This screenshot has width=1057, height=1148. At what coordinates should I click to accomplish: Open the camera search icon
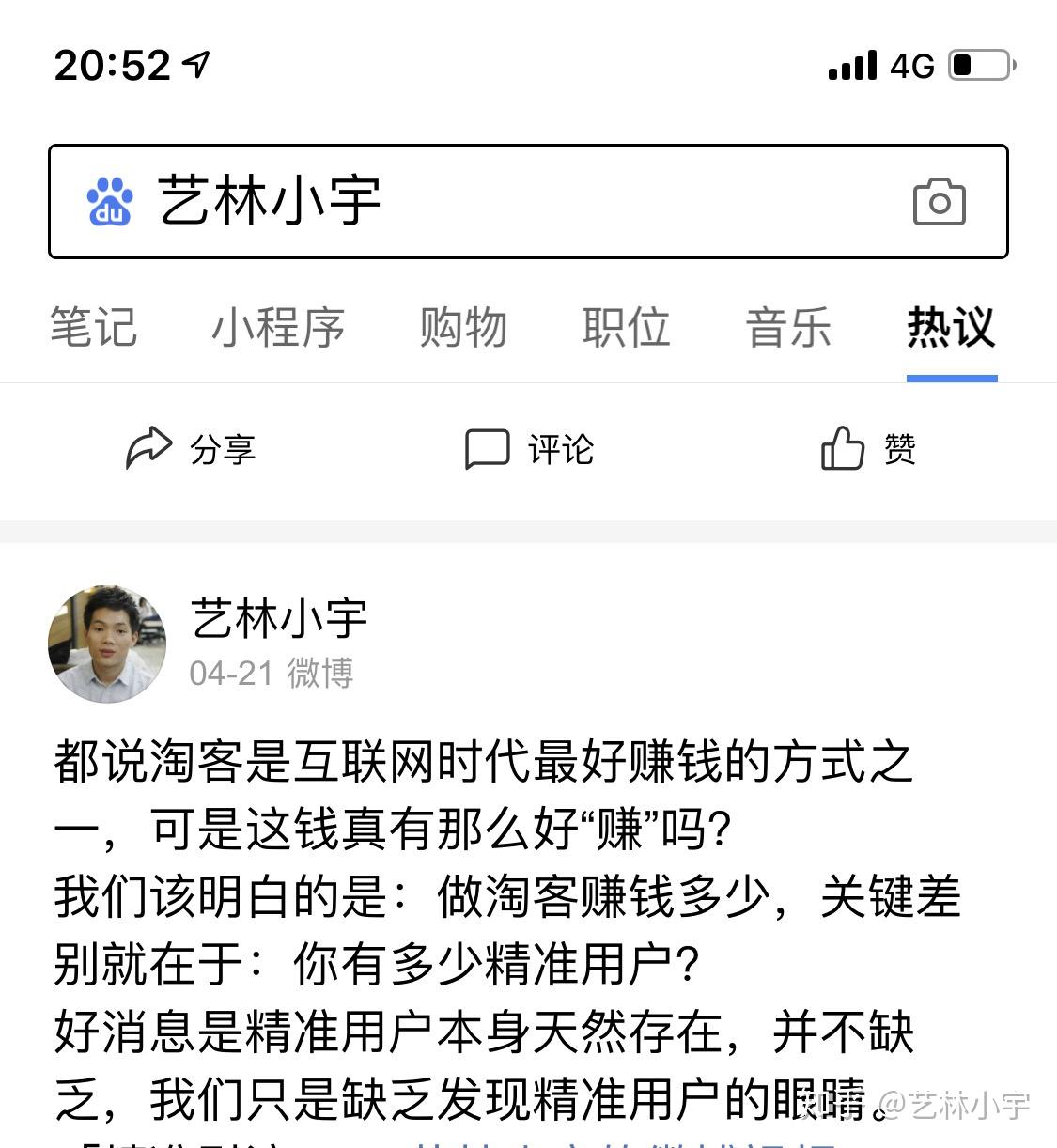tap(939, 201)
